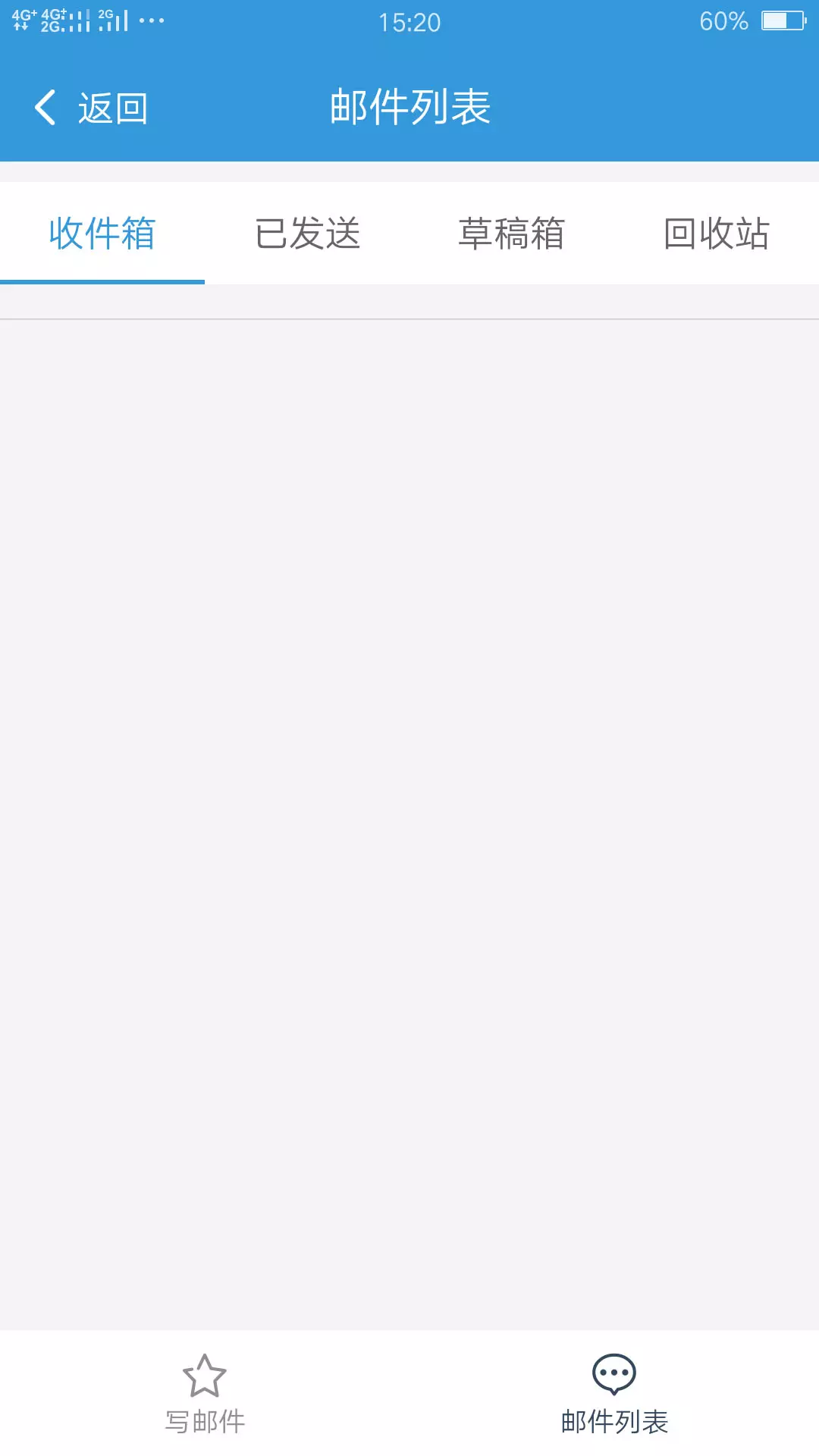The width and height of the screenshot is (819, 1456).
Task: Switch to the 已发送 sent tab
Action: click(307, 233)
